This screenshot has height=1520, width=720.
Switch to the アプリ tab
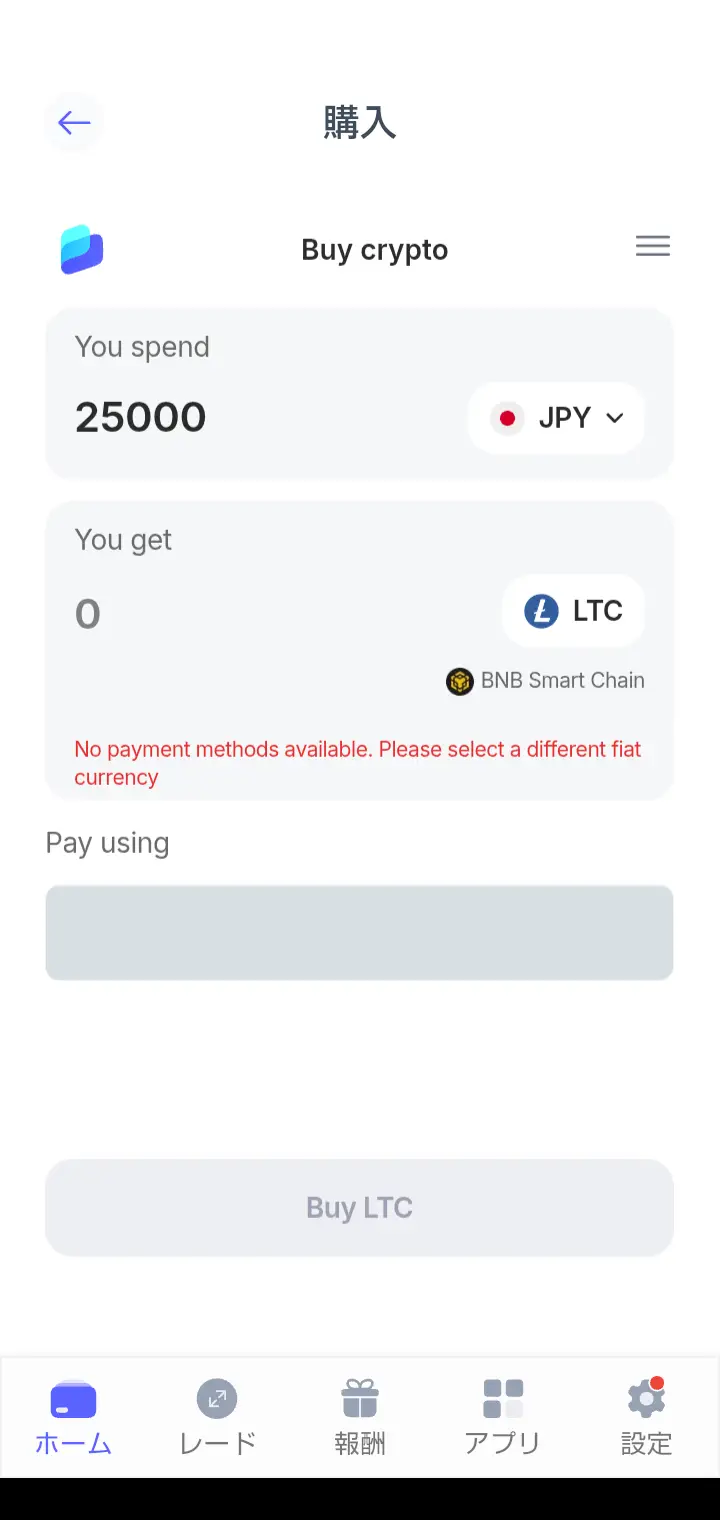click(x=503, y=1417)
